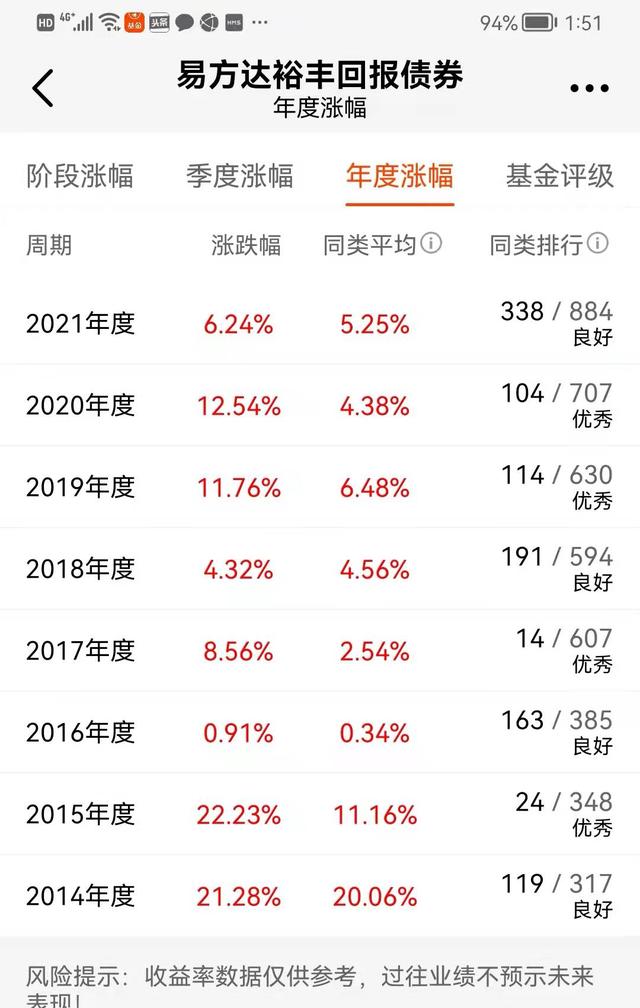Show info about 同类平均

[432, 243]
